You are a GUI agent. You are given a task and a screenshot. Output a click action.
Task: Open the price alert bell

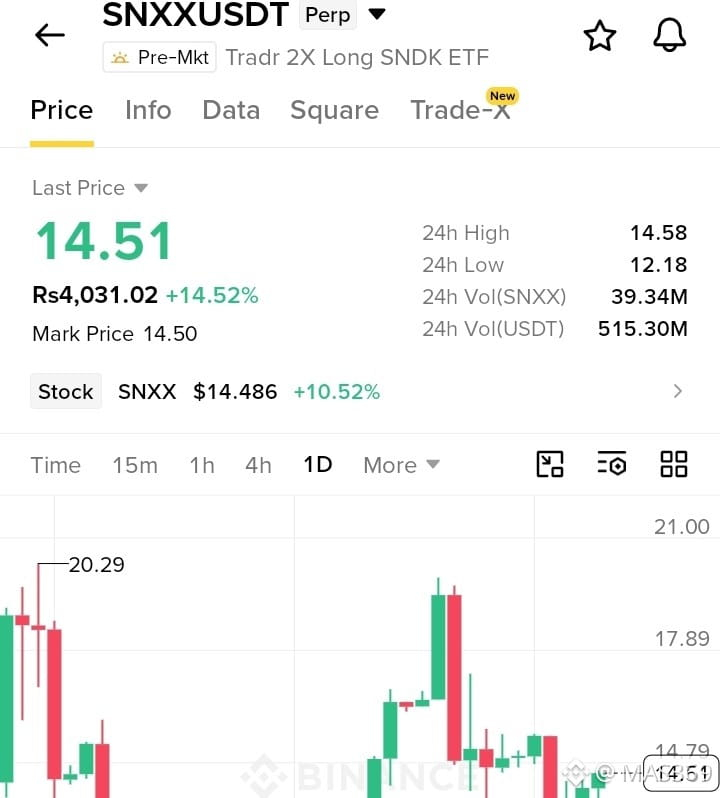pyautogui.click(x=669, y=35)
